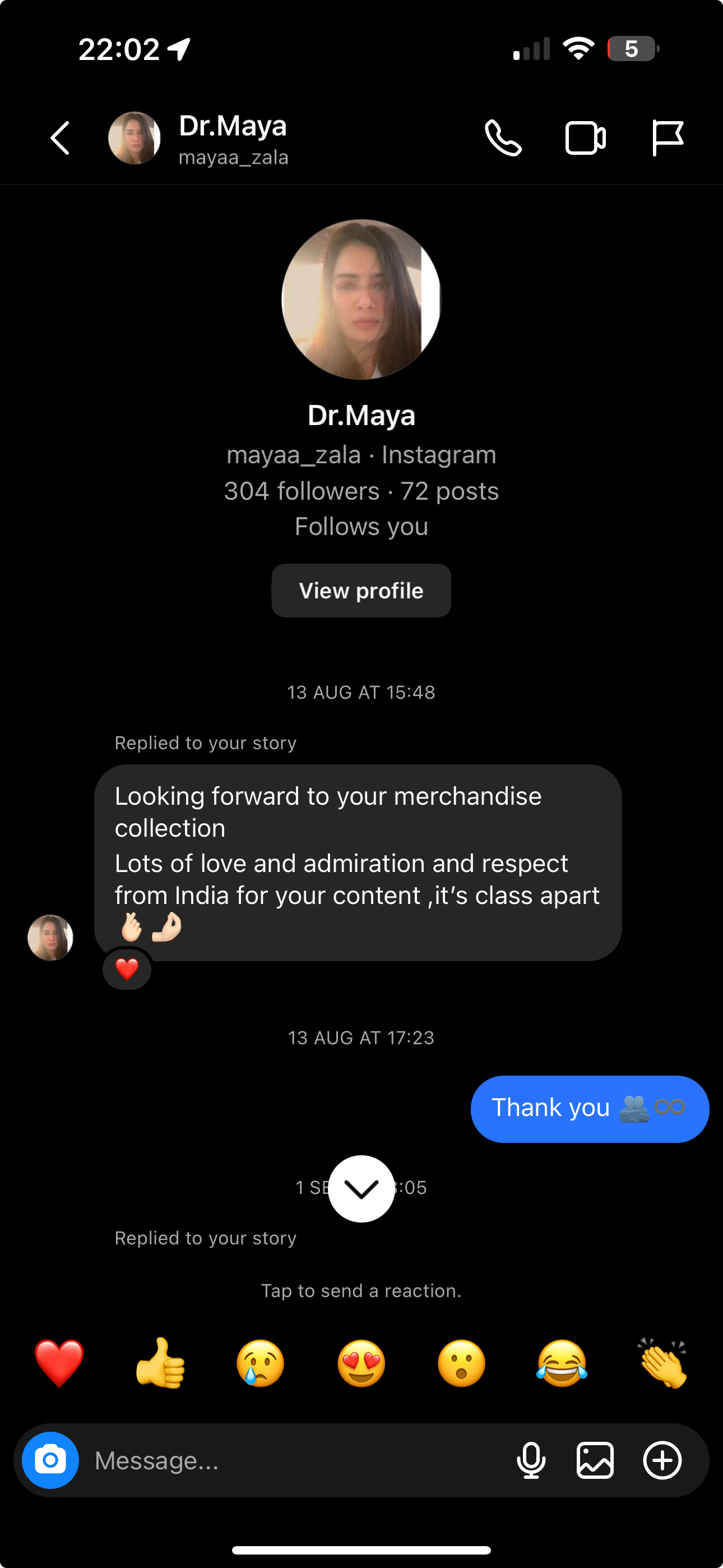Screen dimensions: 723x1568
Task: Open more options with the plus icon
Action: click(x=662, y=1460)
